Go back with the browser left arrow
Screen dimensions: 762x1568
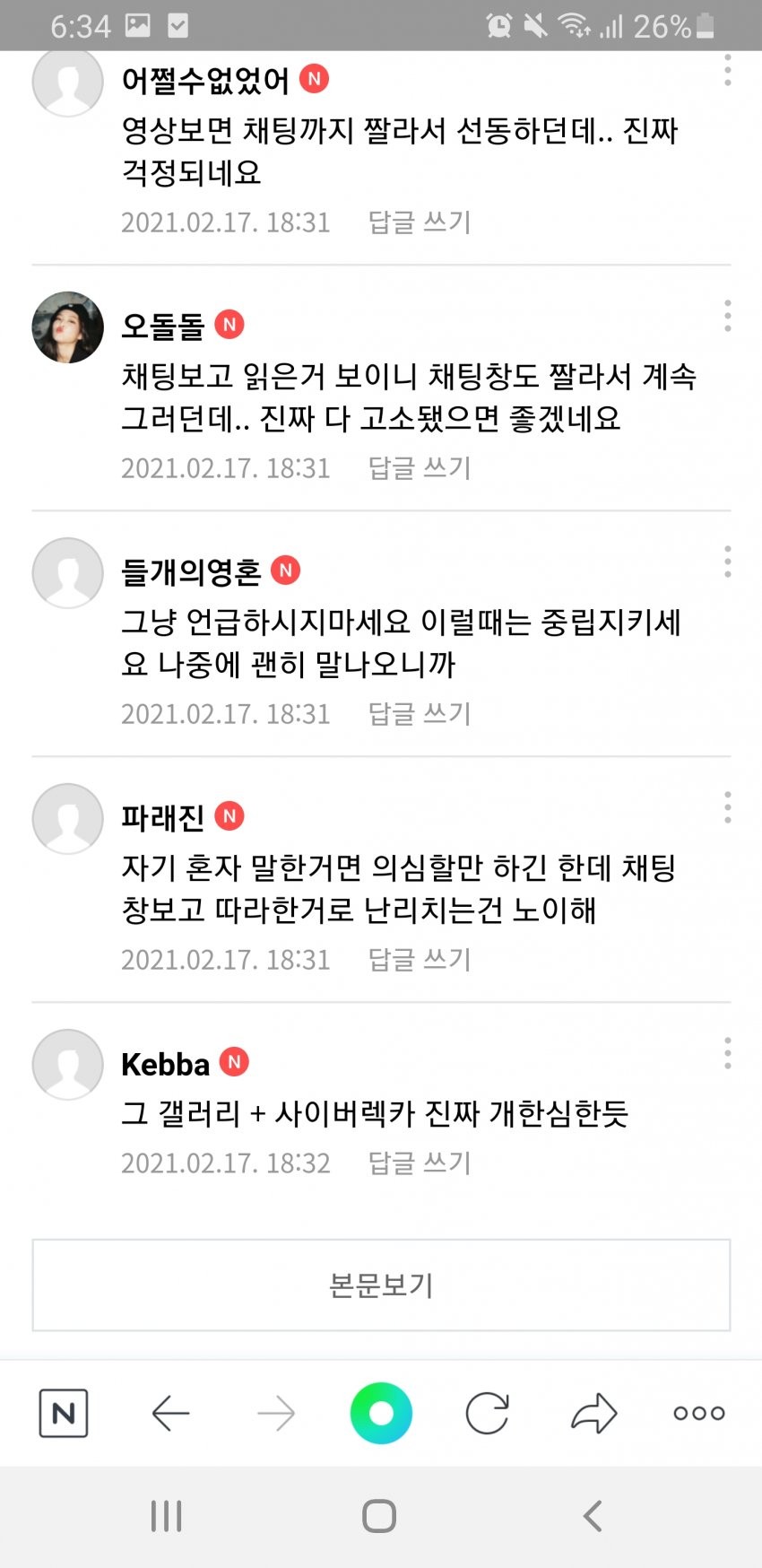[x=170, y=1414]
